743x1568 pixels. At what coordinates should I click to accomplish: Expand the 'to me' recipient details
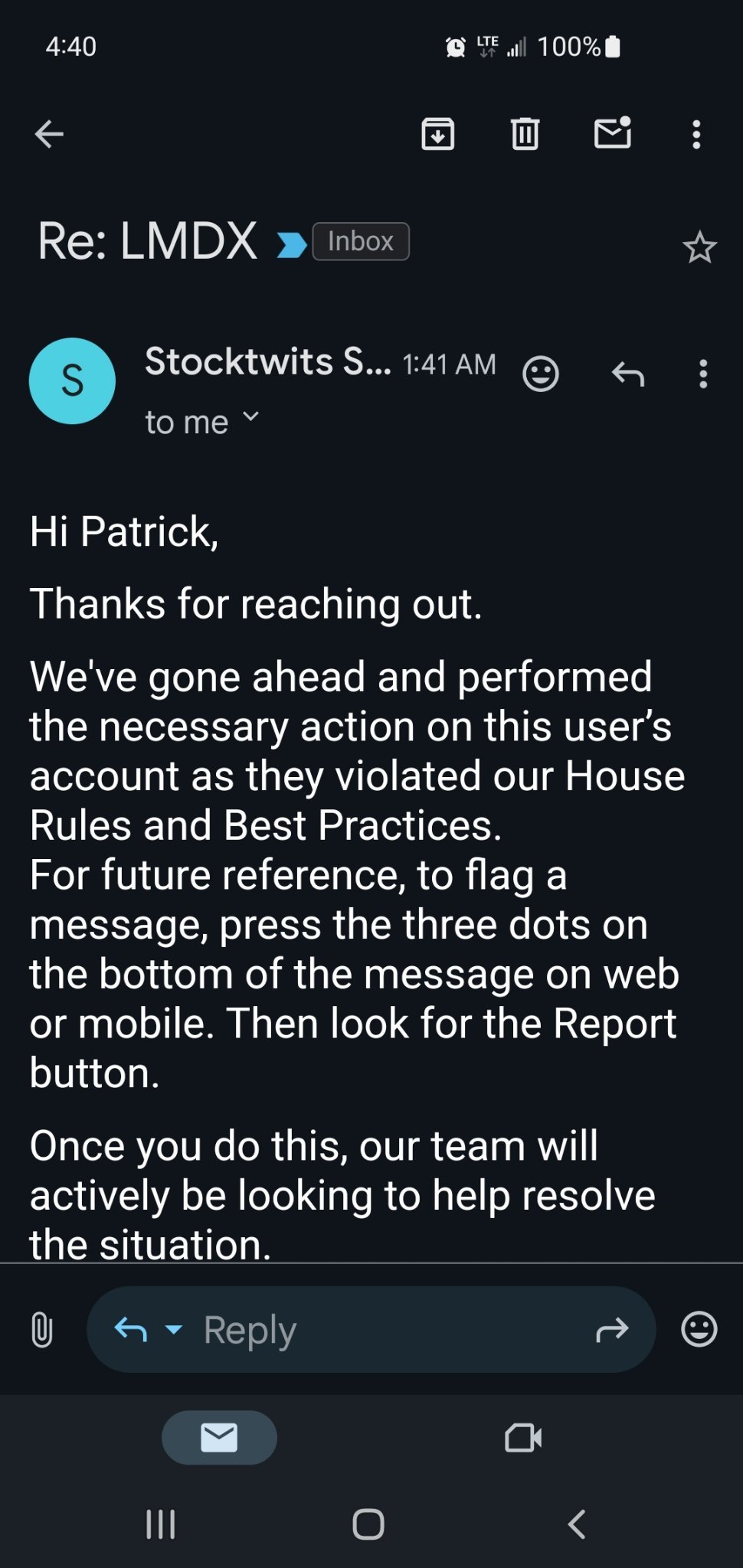(x=202, y=421)
